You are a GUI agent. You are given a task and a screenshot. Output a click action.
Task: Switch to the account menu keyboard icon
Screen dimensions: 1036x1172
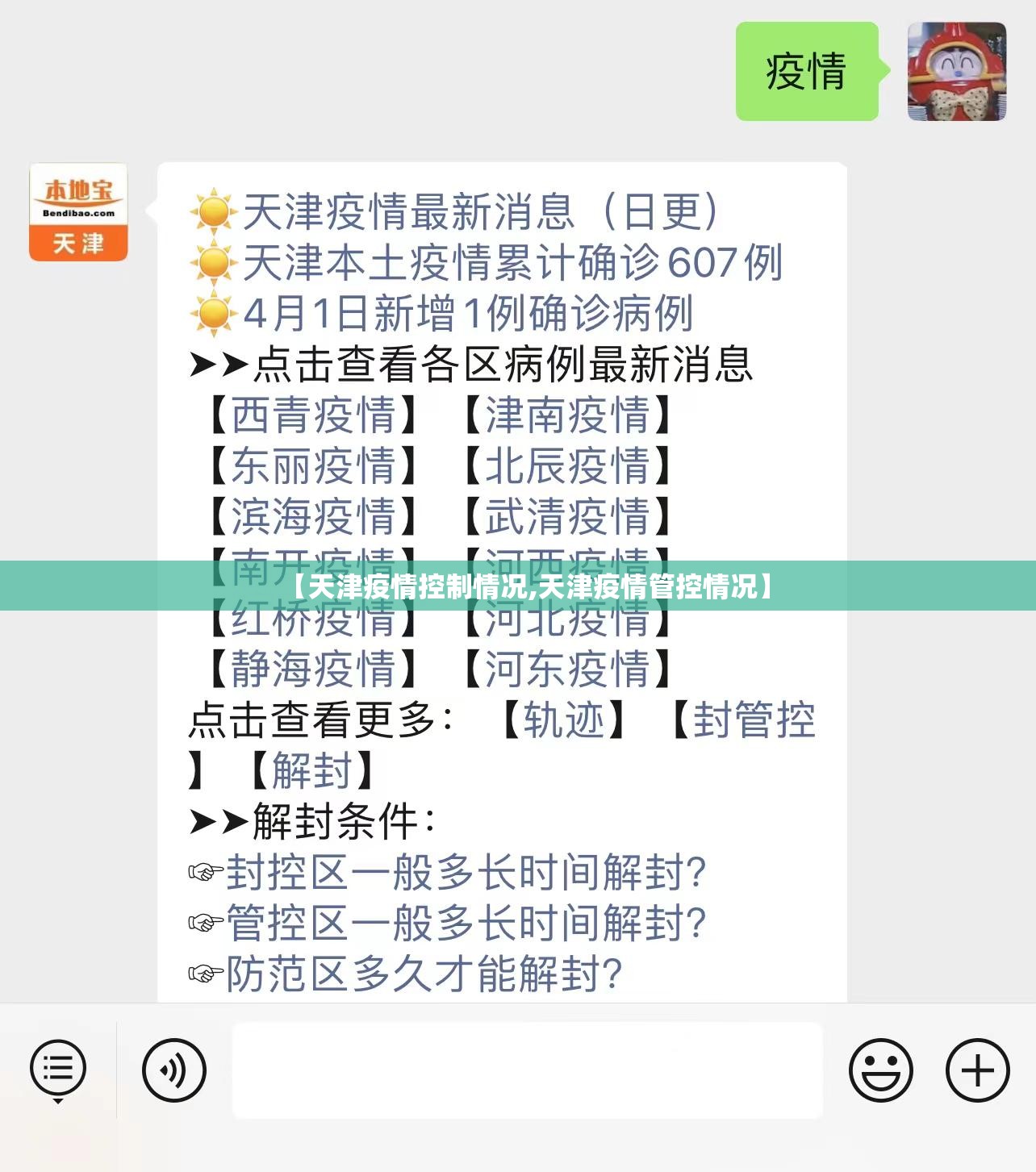(58, 1070)
